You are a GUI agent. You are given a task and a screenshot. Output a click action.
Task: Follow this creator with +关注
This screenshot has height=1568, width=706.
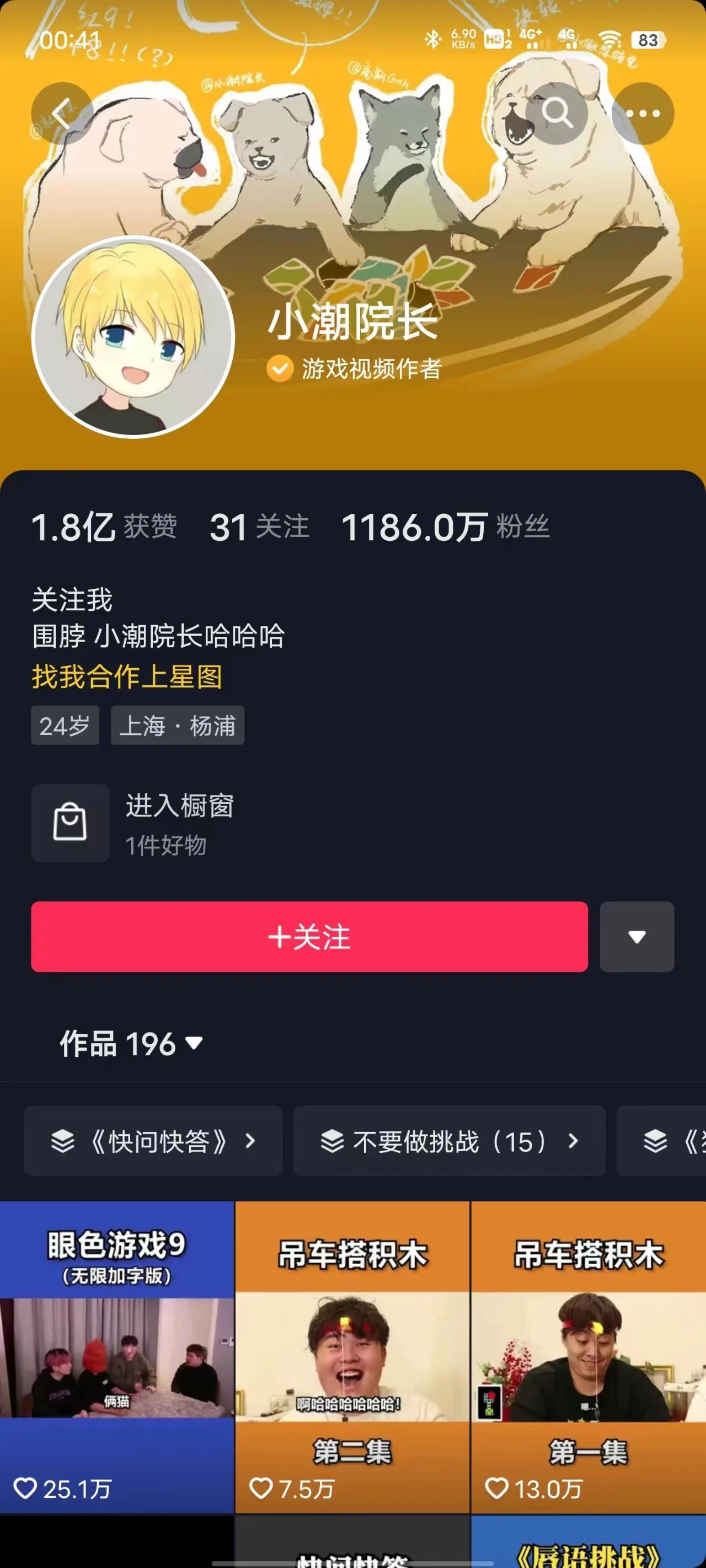coord(309,937)
